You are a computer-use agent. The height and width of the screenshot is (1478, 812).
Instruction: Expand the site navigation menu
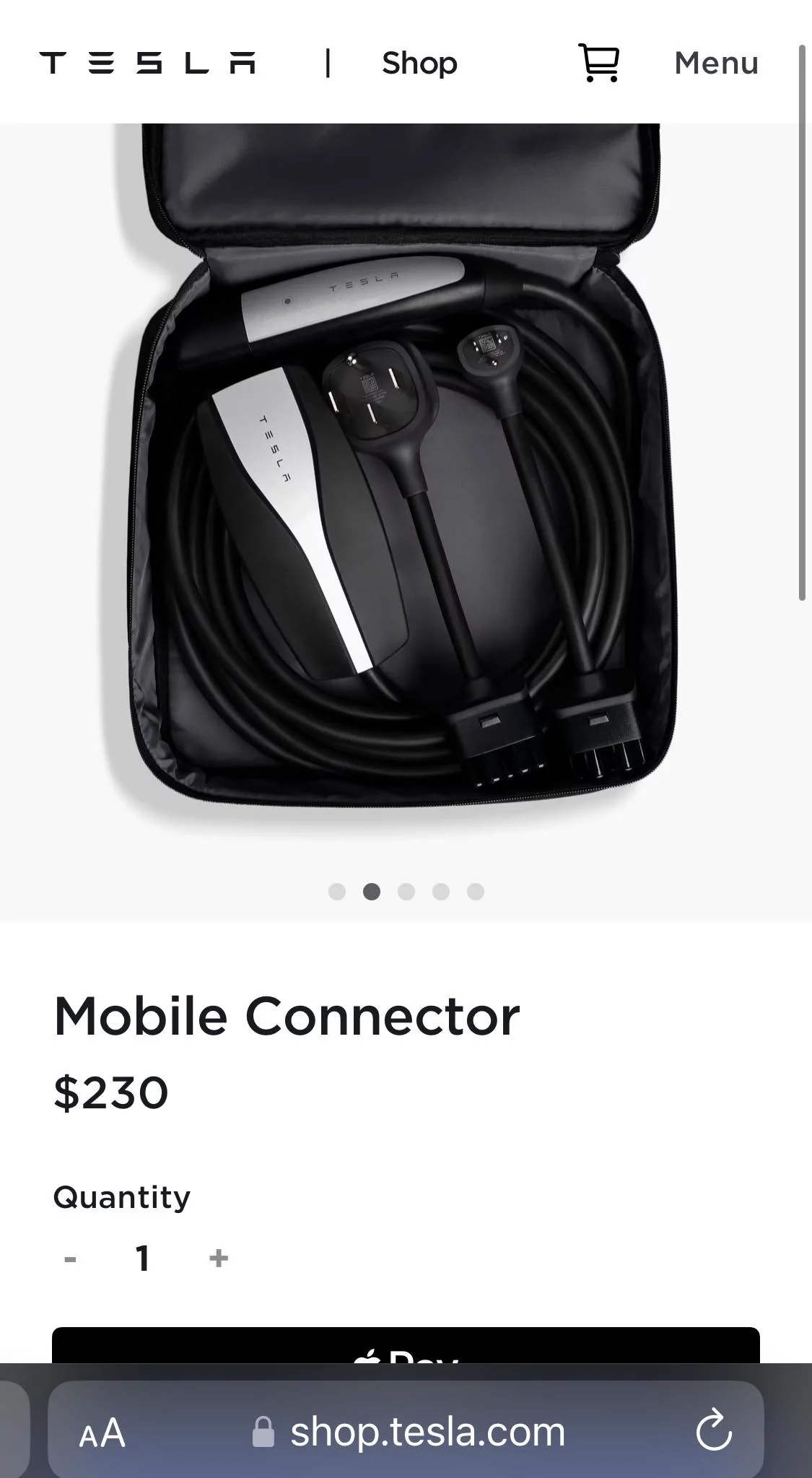(716, 63)
